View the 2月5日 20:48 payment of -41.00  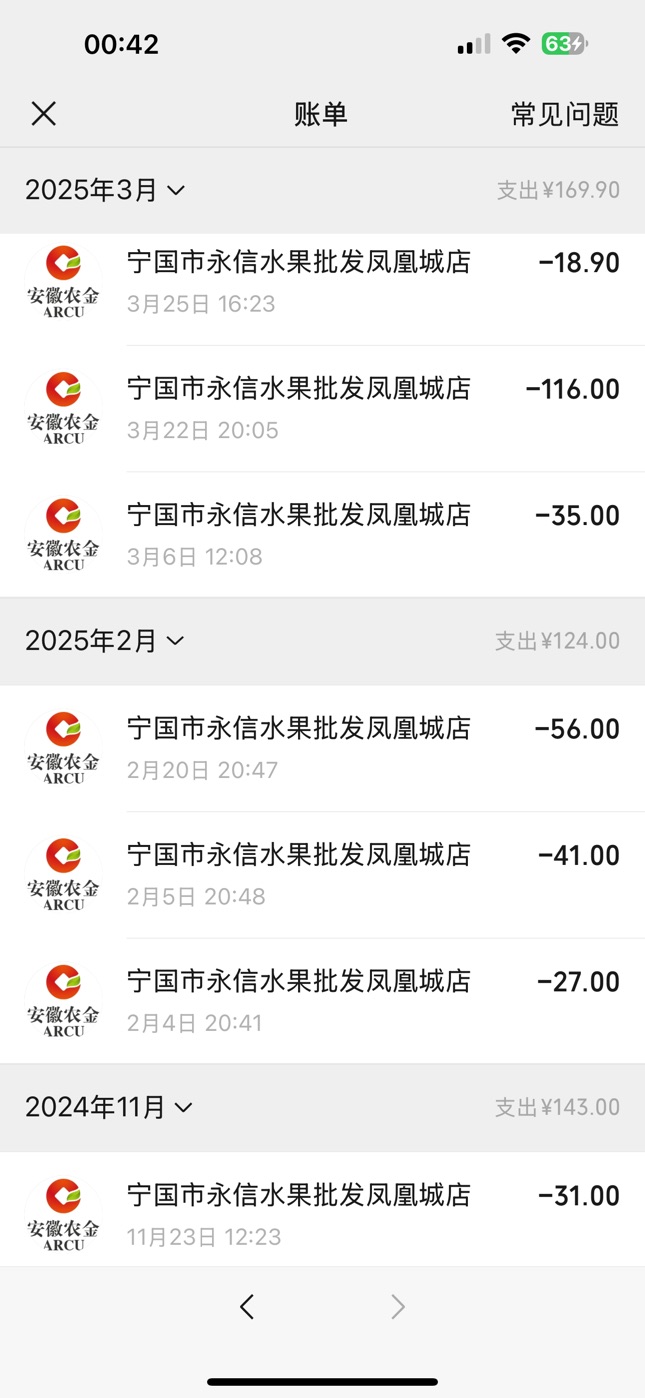[x=322, y=875]
